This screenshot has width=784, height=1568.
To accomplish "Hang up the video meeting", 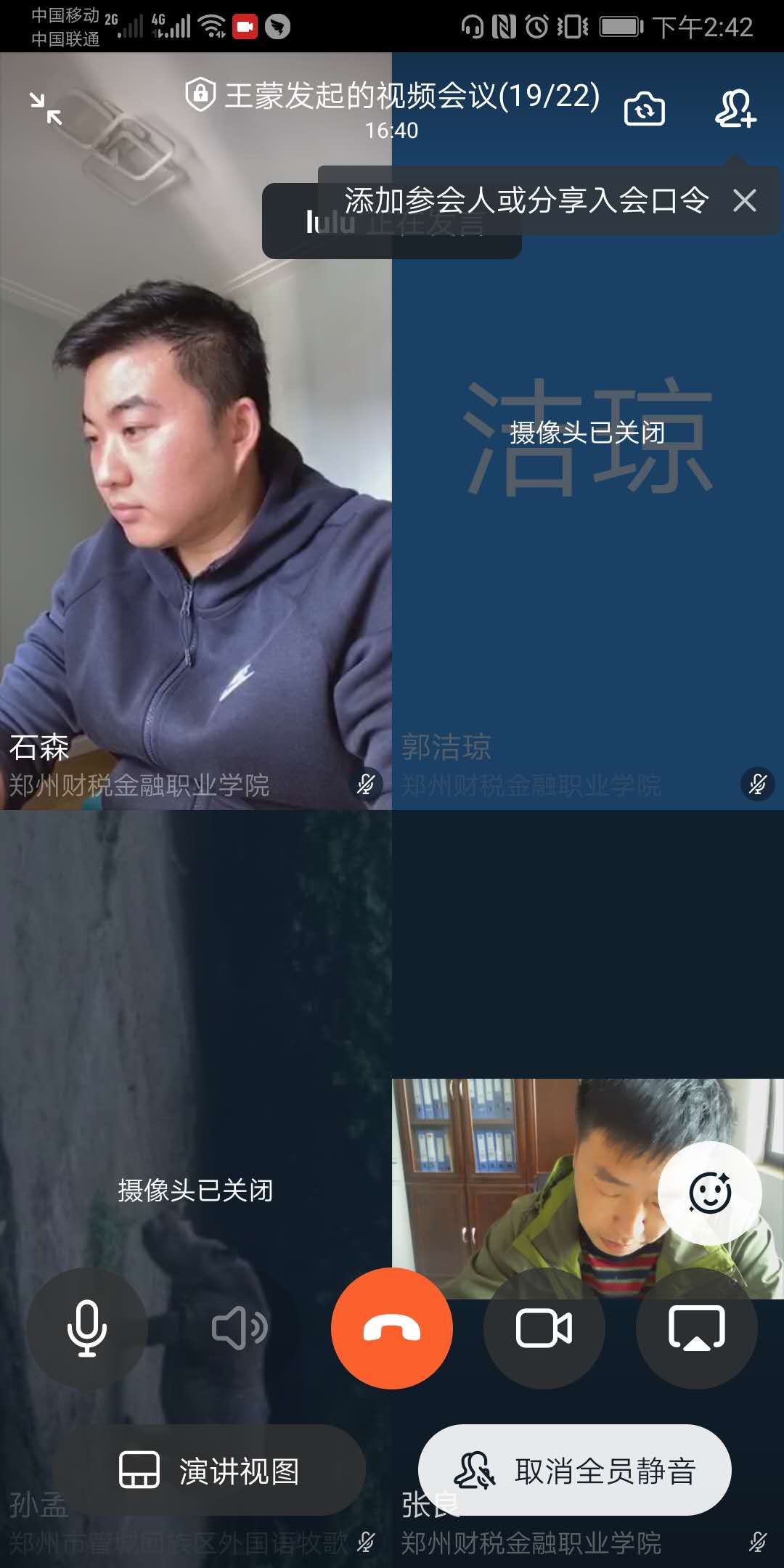I will coord(392,1328).
